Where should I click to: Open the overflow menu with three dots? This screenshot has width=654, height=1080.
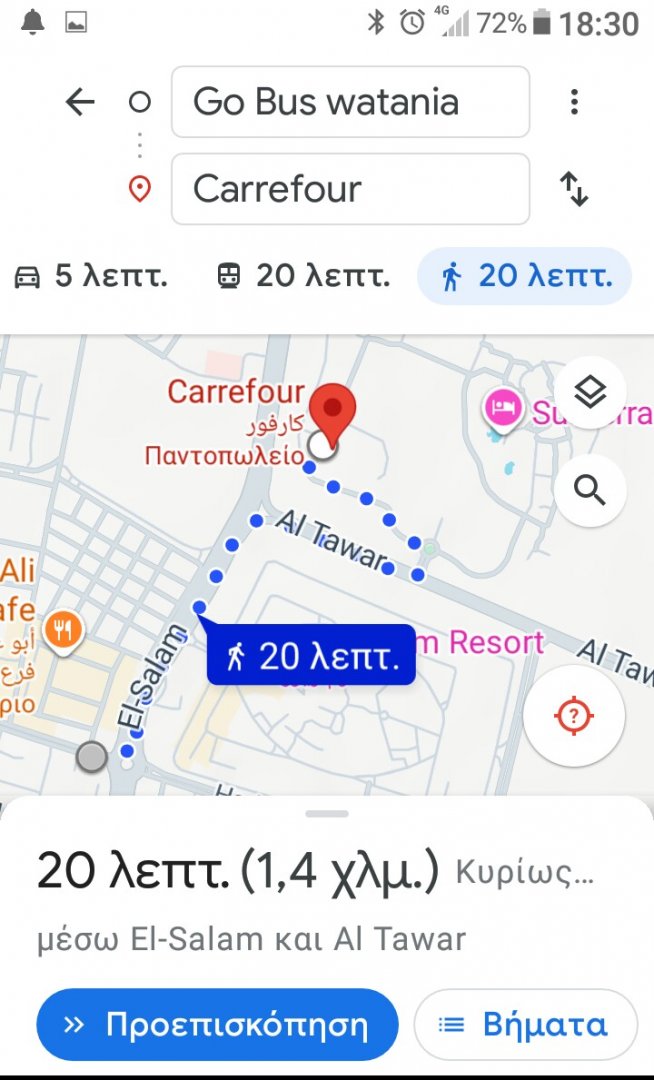point(574,102)
